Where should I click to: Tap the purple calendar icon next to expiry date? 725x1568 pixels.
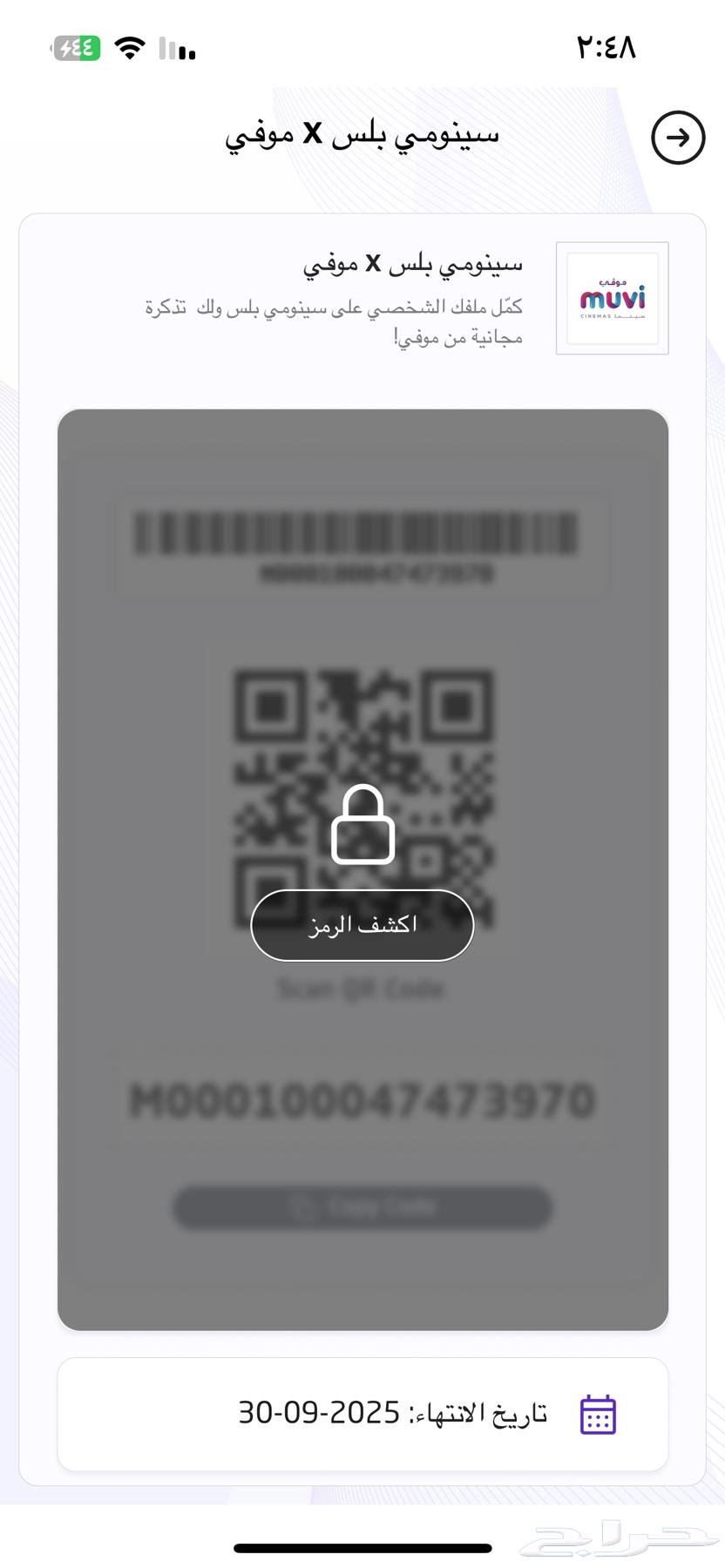coord(599,1414)
